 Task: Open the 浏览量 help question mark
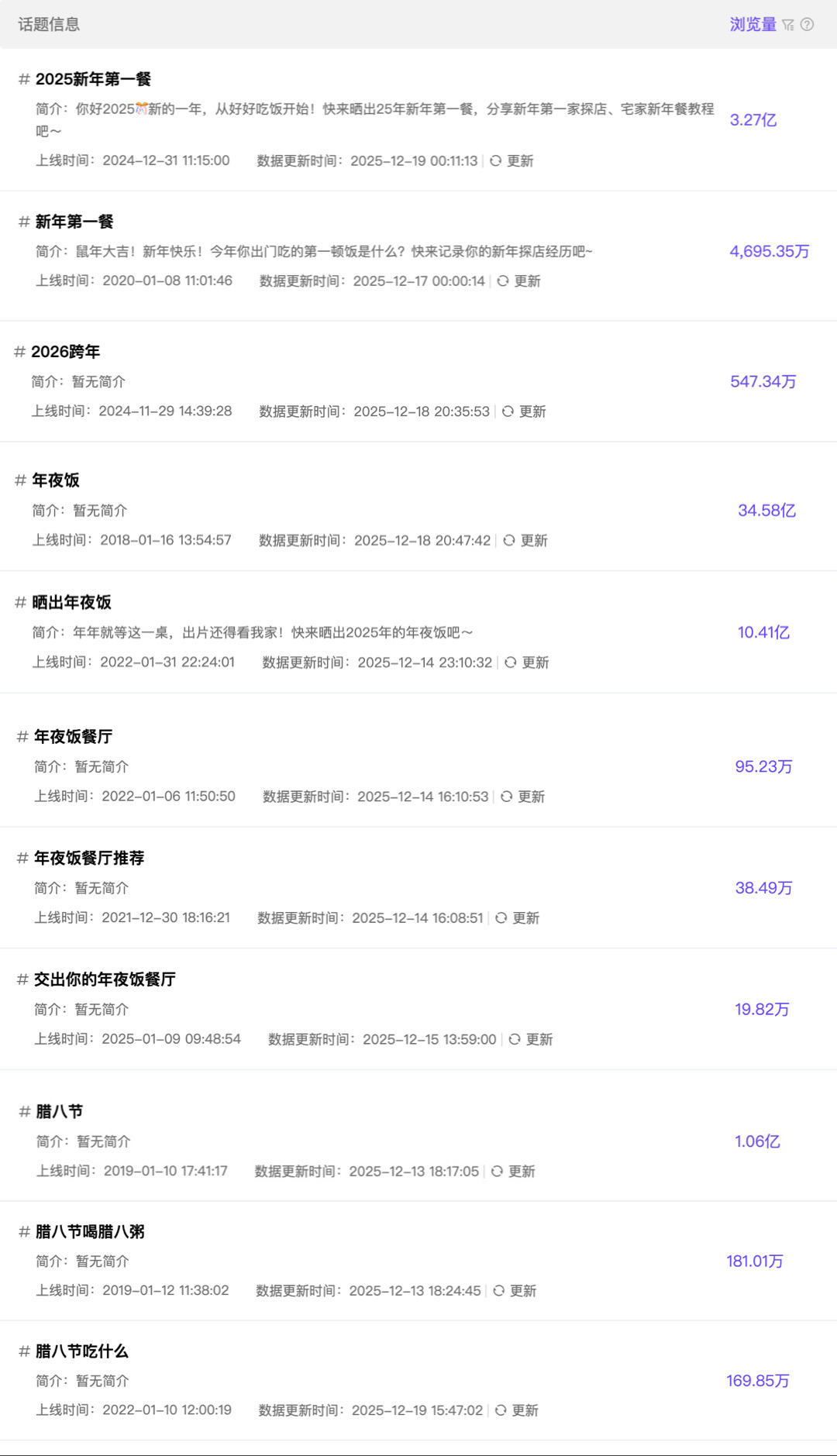tap(808, 25)
